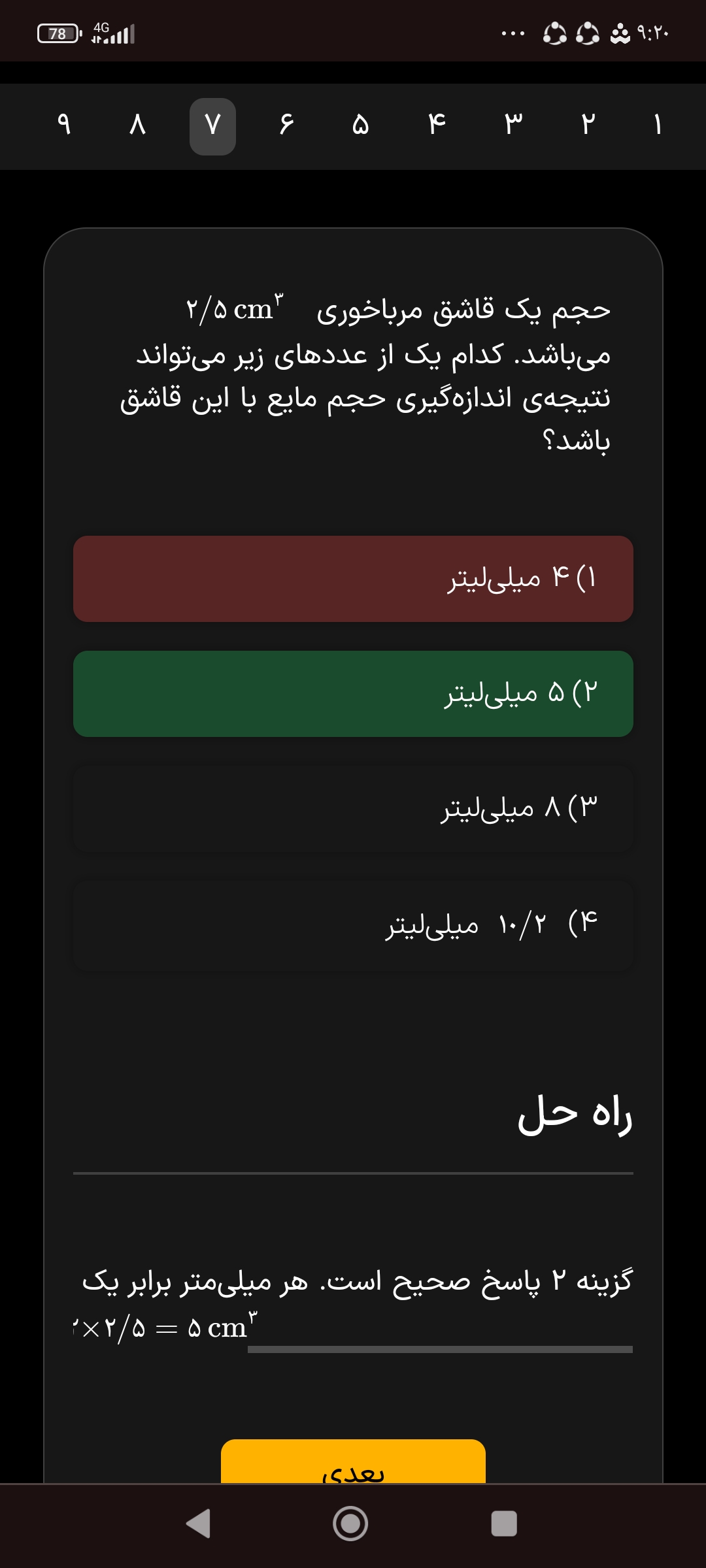Screen dimensions: 706x1568
Task: Go to question ۸
Action: (x=137, y=124)
